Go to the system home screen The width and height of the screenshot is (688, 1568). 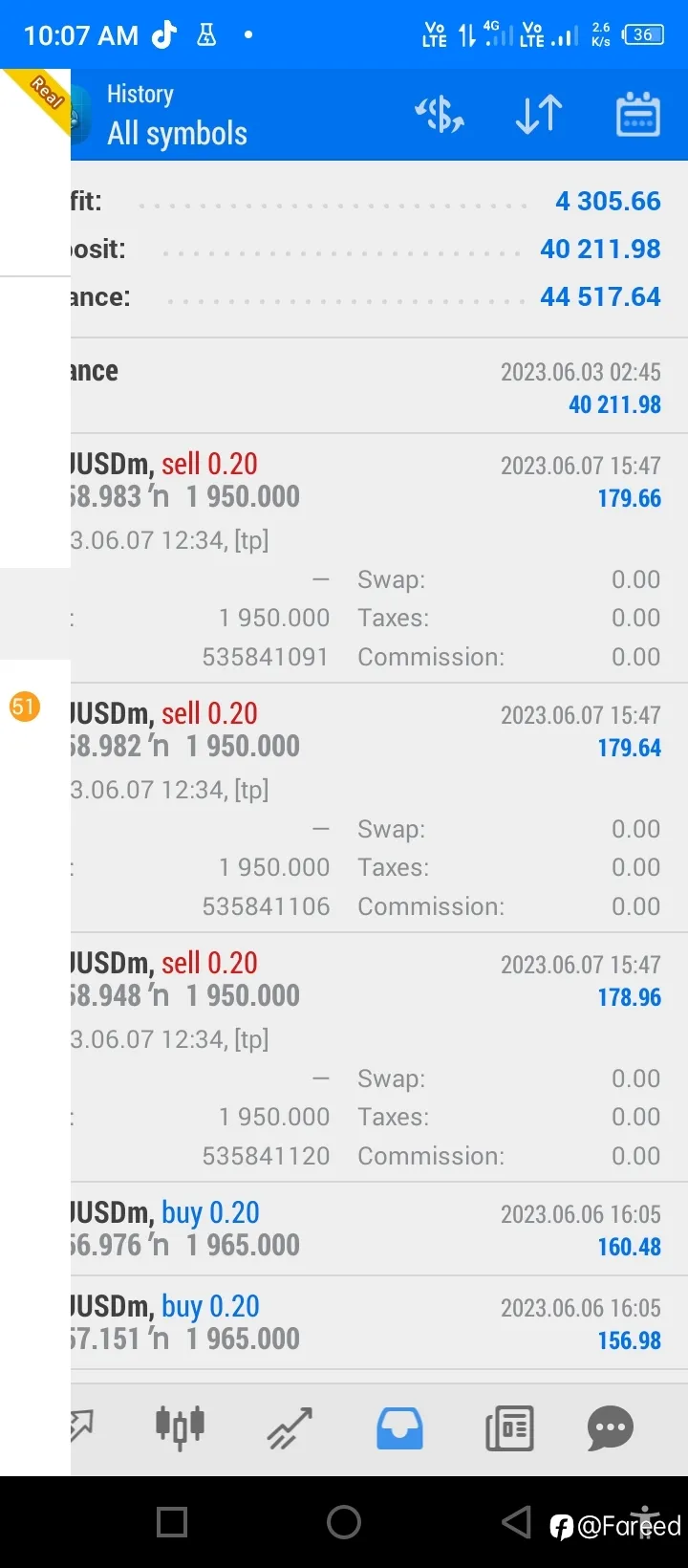tap(344, 1522)
